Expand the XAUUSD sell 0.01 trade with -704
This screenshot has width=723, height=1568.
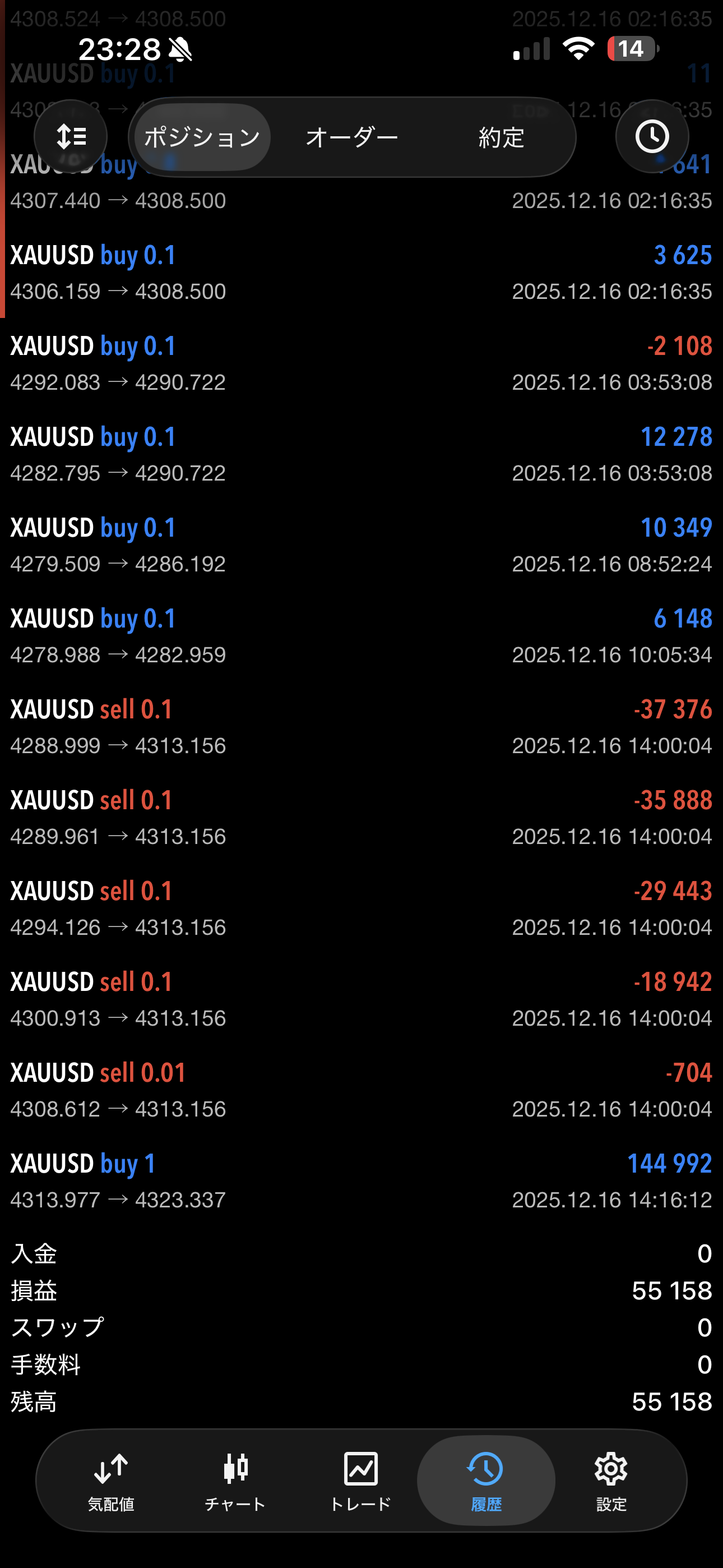361,1090
